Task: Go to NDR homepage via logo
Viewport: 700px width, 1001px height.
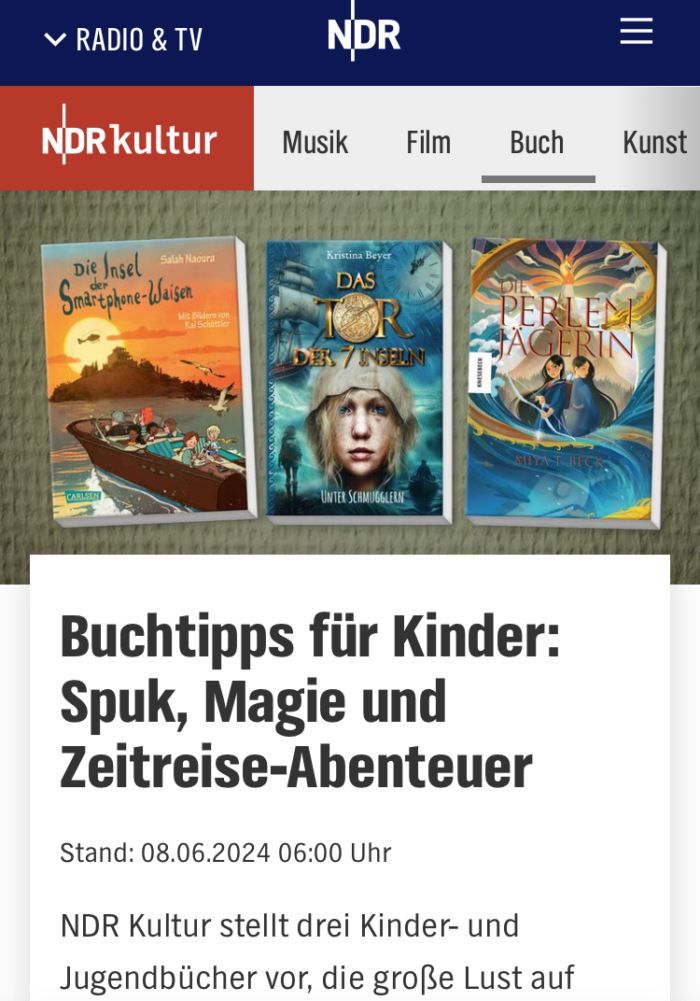Action: coord(363,34)
